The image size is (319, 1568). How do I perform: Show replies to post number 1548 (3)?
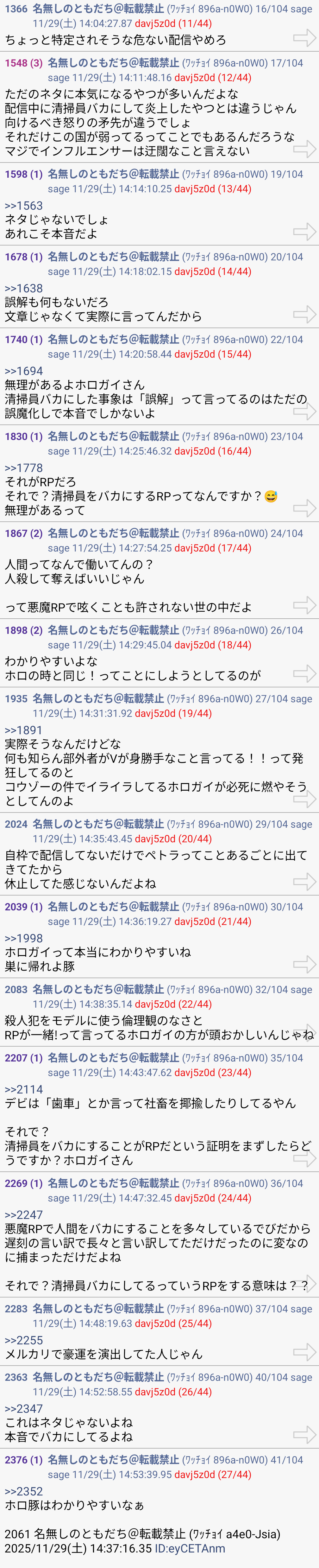[x=24, y=63]
